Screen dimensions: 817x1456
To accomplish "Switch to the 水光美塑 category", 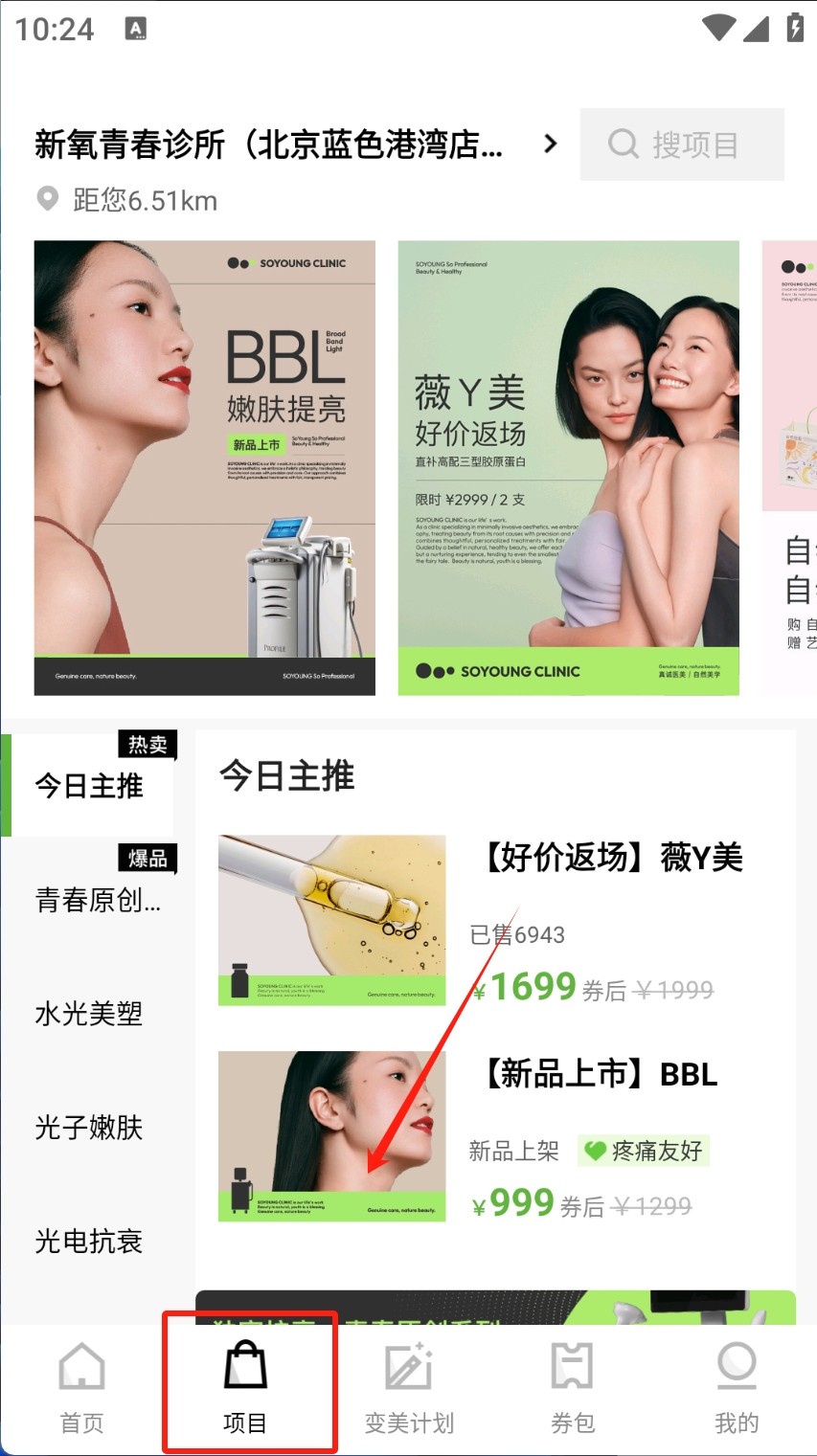I will 88,1014.
